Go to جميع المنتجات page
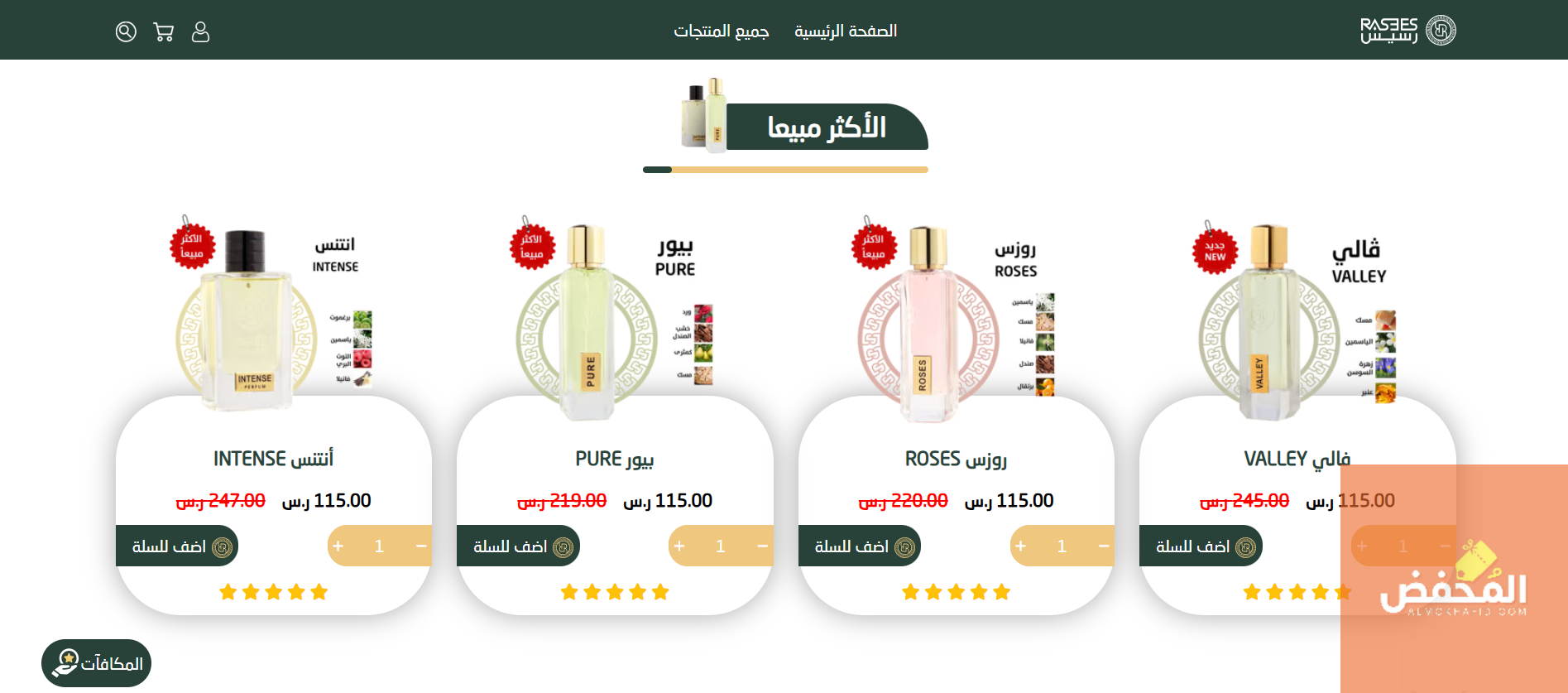 pos(721,31)
